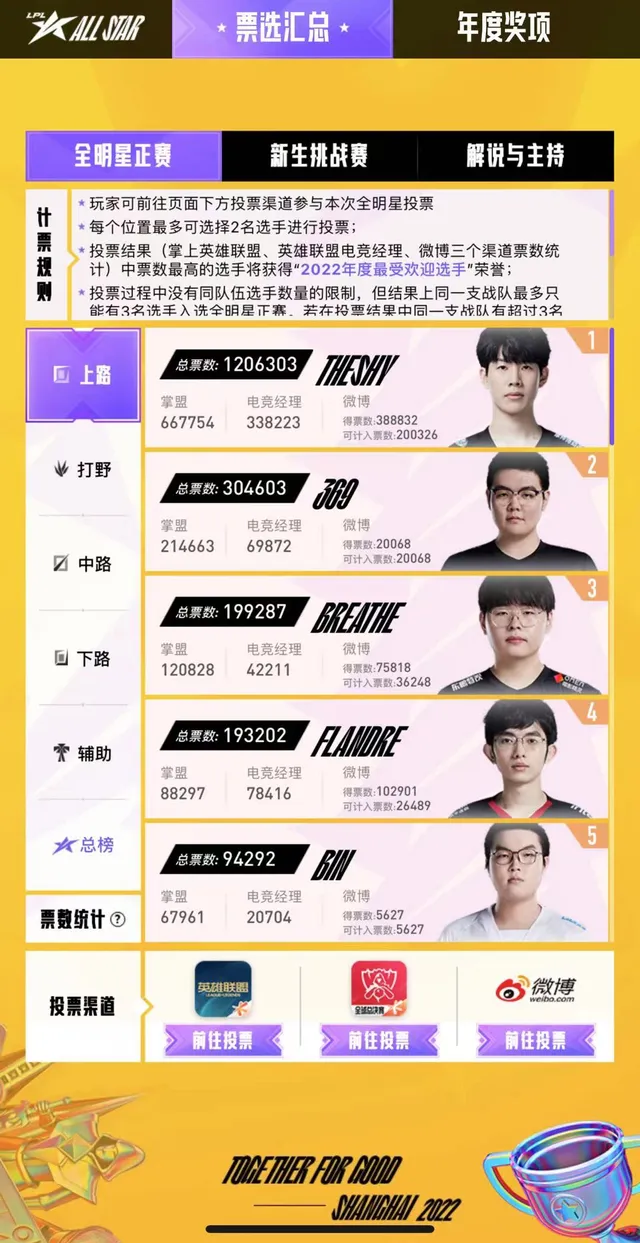640x1243 pixels.
Task: Go vote via the 电竞经理 channel
Action: click(x=379, y=1040)
